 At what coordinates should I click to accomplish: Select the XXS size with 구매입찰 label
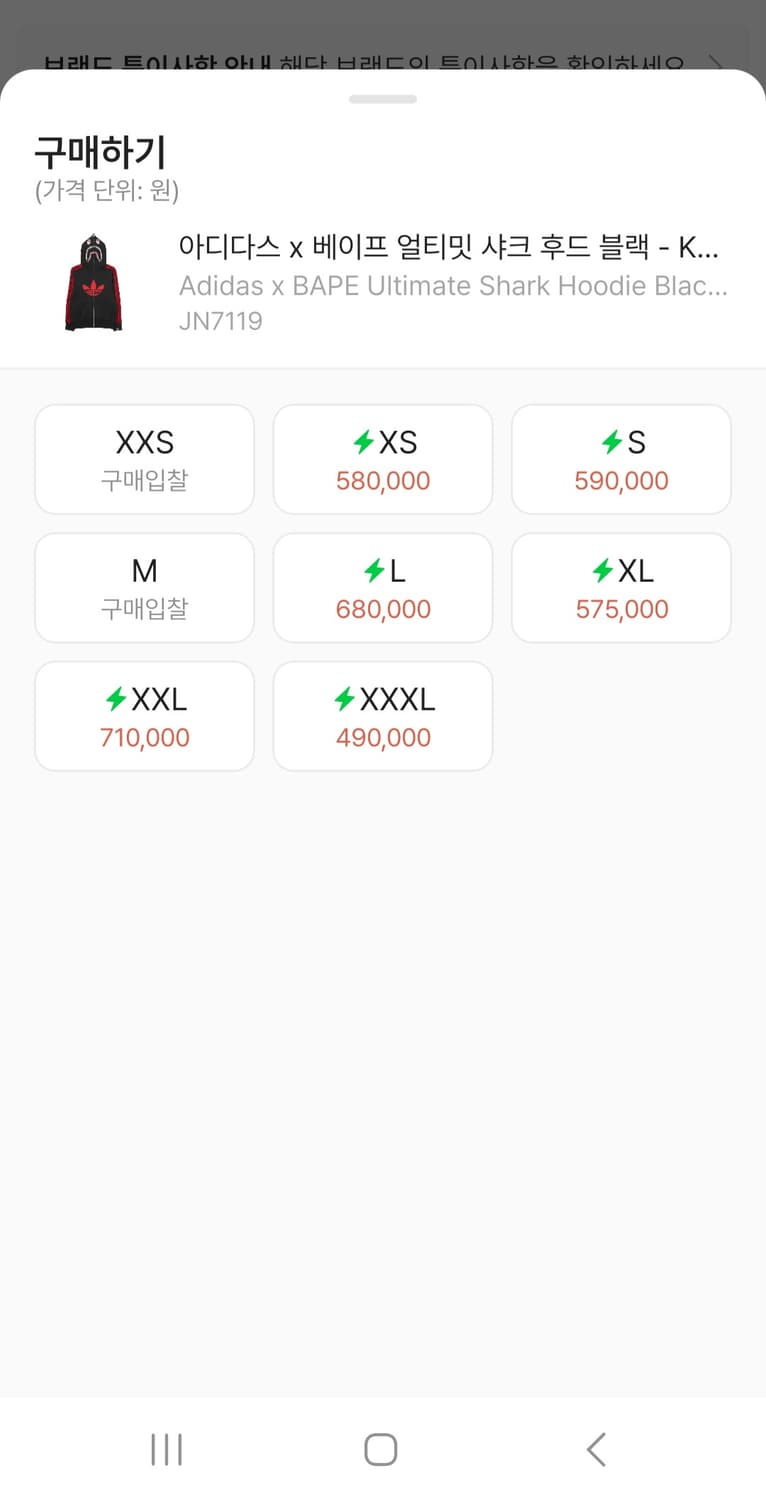(x=144, y=459)
